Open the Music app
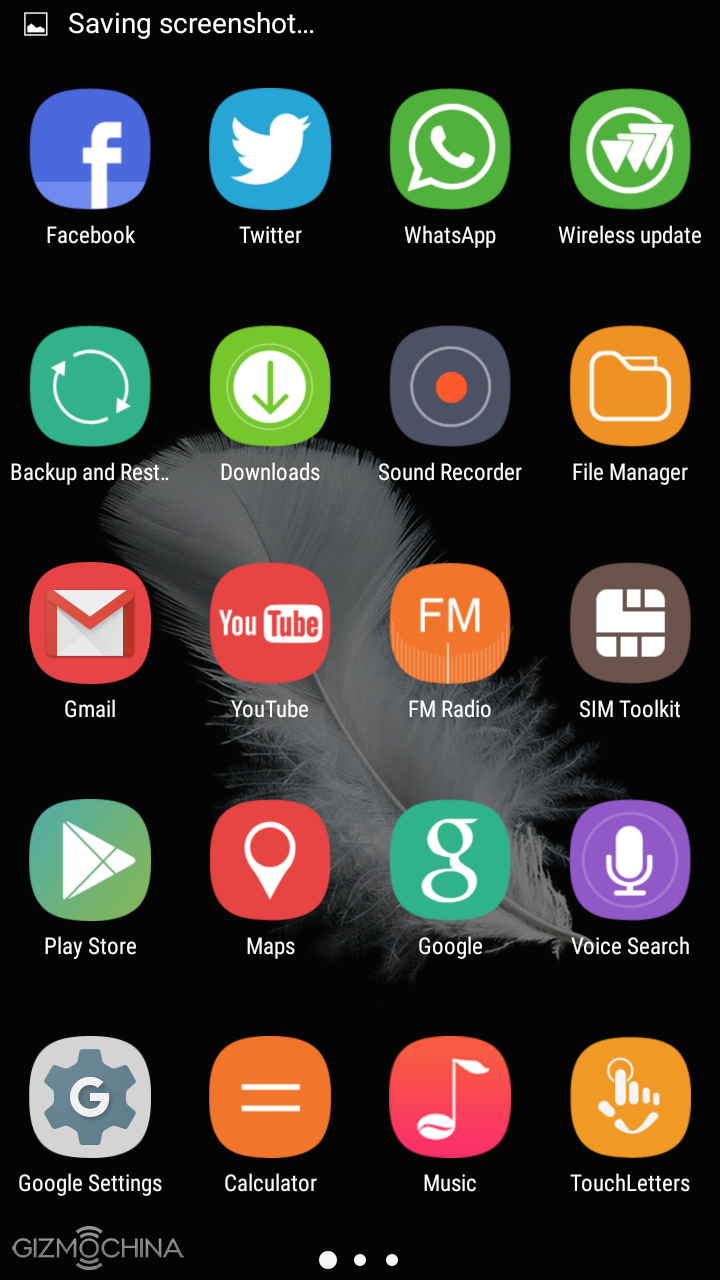This screenshot has height=1280, width=720. (x=450, y=1097)
